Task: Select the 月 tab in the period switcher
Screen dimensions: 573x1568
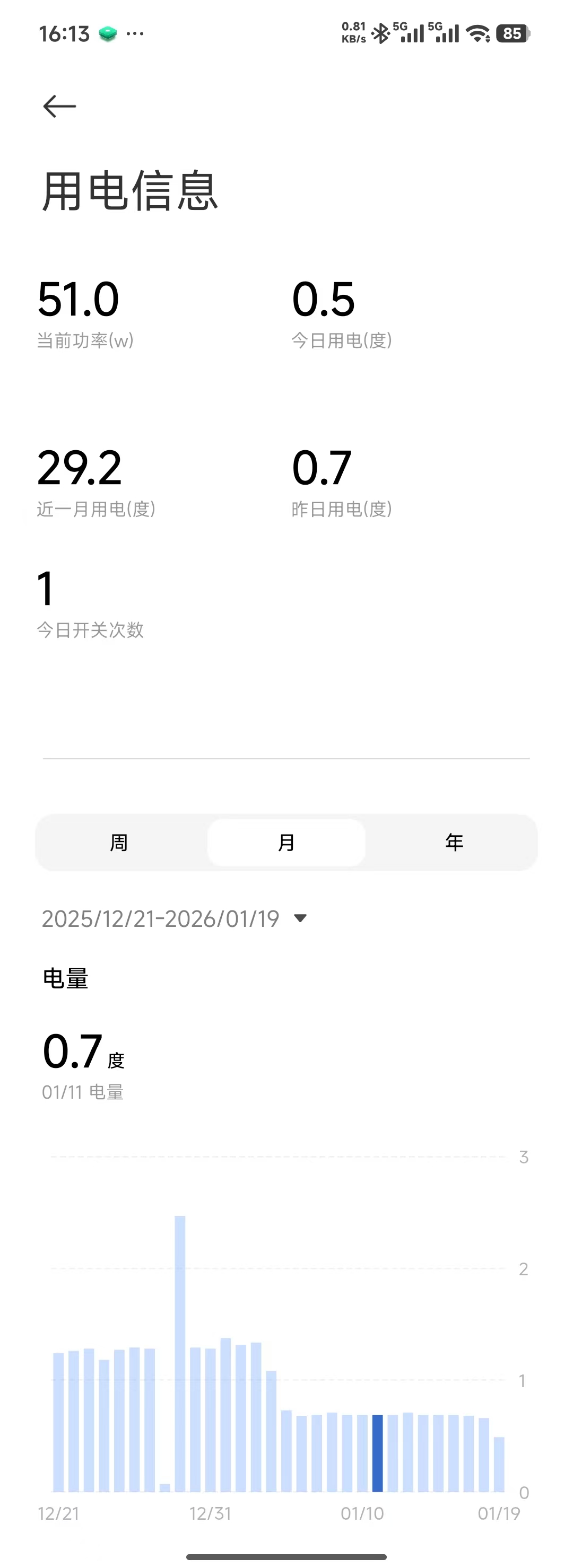Action: coord(286,843)
